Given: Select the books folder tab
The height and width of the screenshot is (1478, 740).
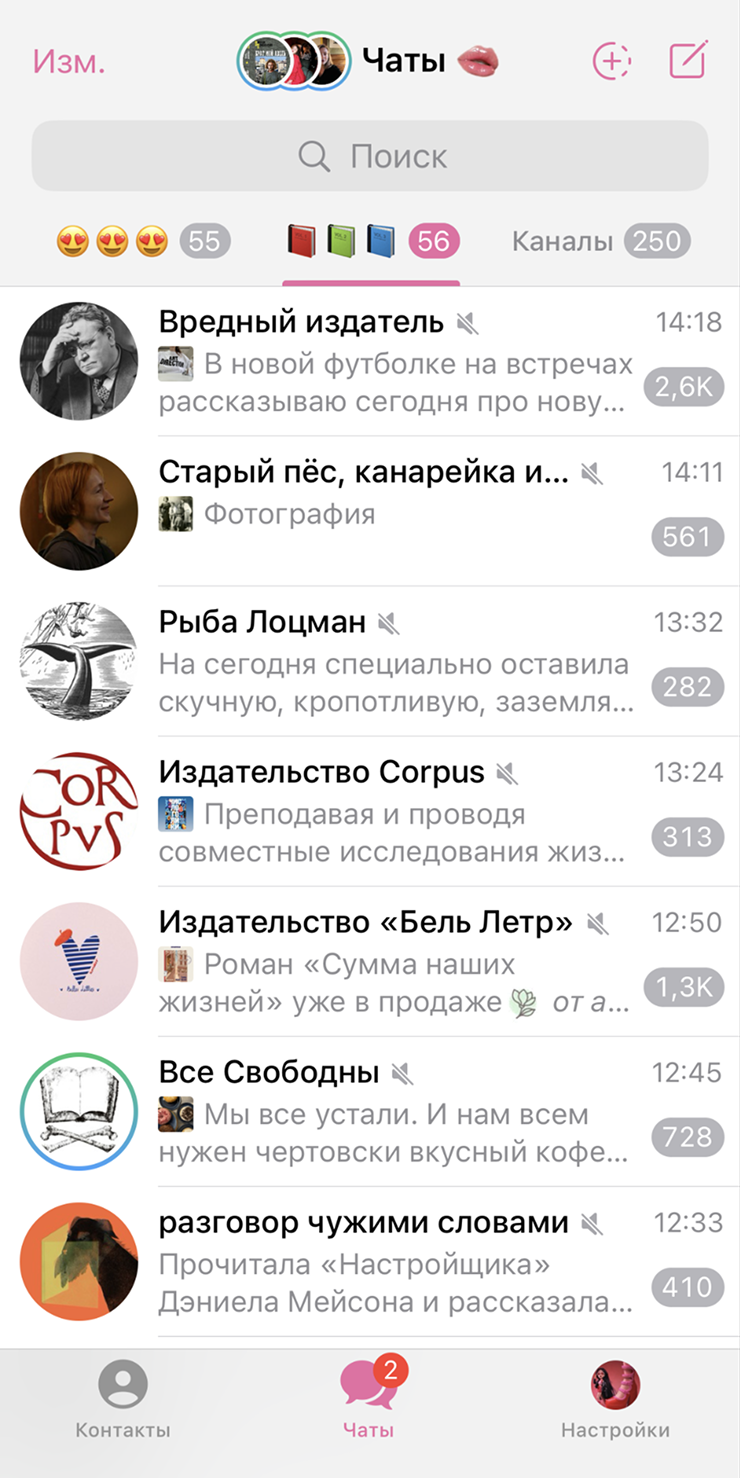Looking at the screenshot, I should click(371, 241).
